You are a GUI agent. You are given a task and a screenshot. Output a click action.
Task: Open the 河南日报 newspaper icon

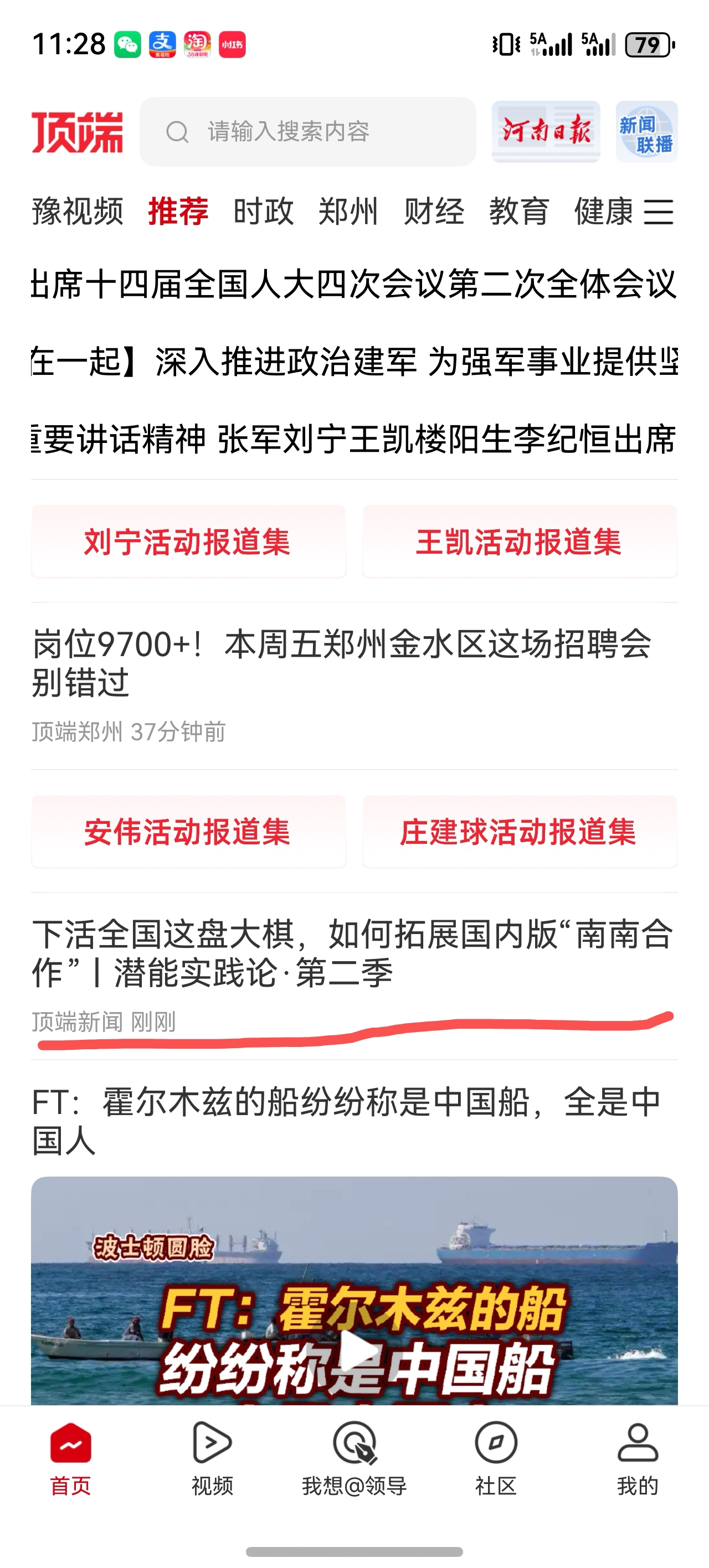click(545, 130)
